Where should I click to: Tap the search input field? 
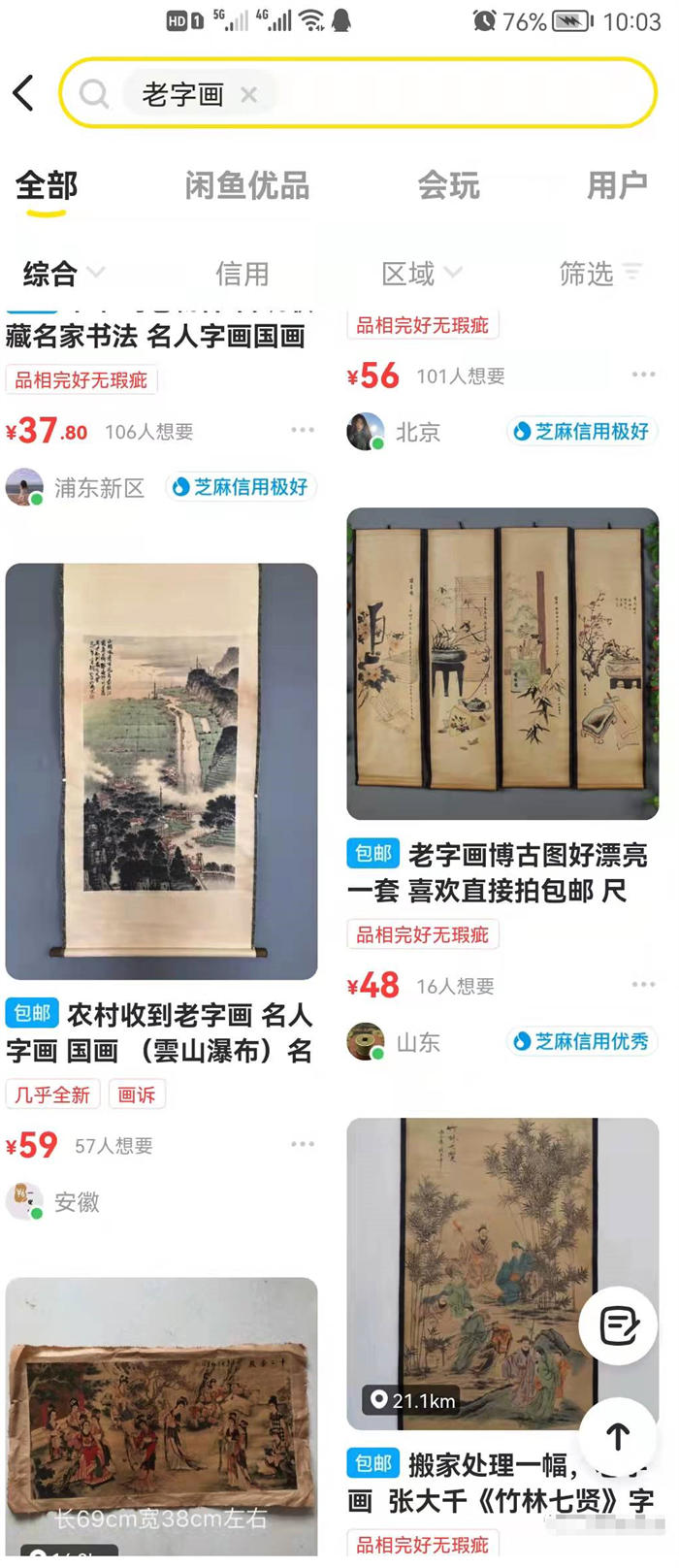[456, 93]
